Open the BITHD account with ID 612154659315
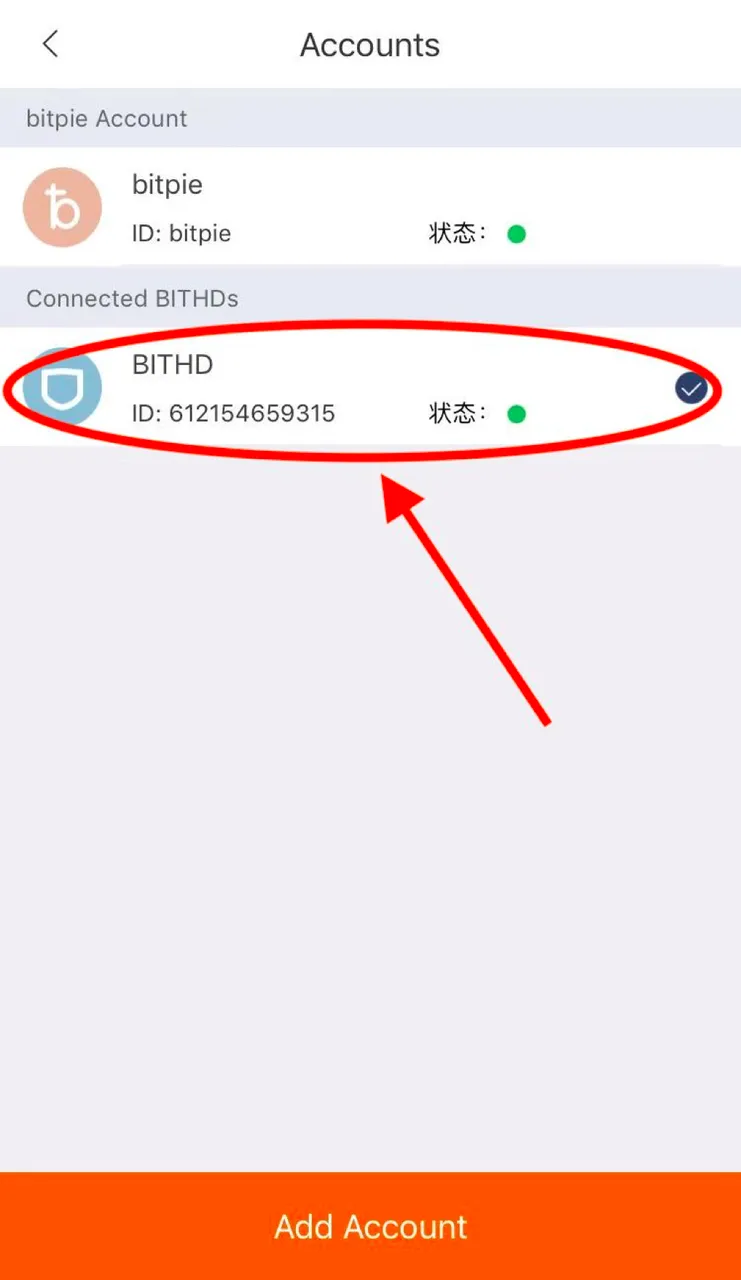This screenshot has height=1280, width=741. click(370, 387)
